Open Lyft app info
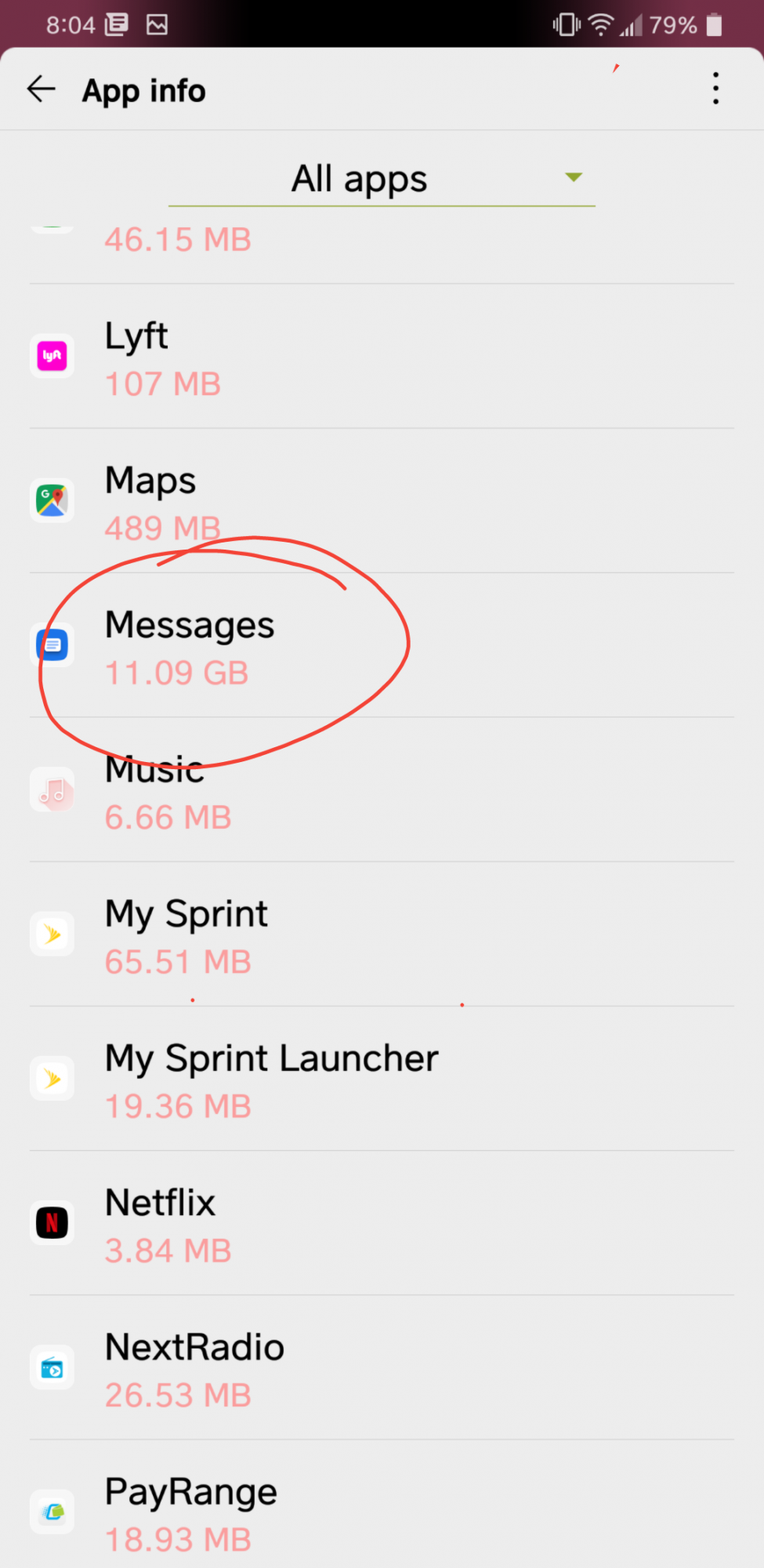The height and width of the screenshot is (1568, 764). [382, 357]
